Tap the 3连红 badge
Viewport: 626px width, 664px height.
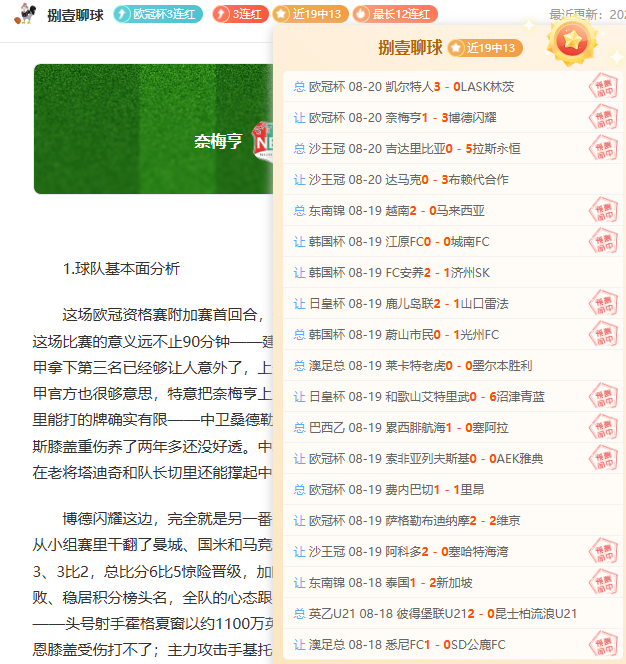click(241, 14)
